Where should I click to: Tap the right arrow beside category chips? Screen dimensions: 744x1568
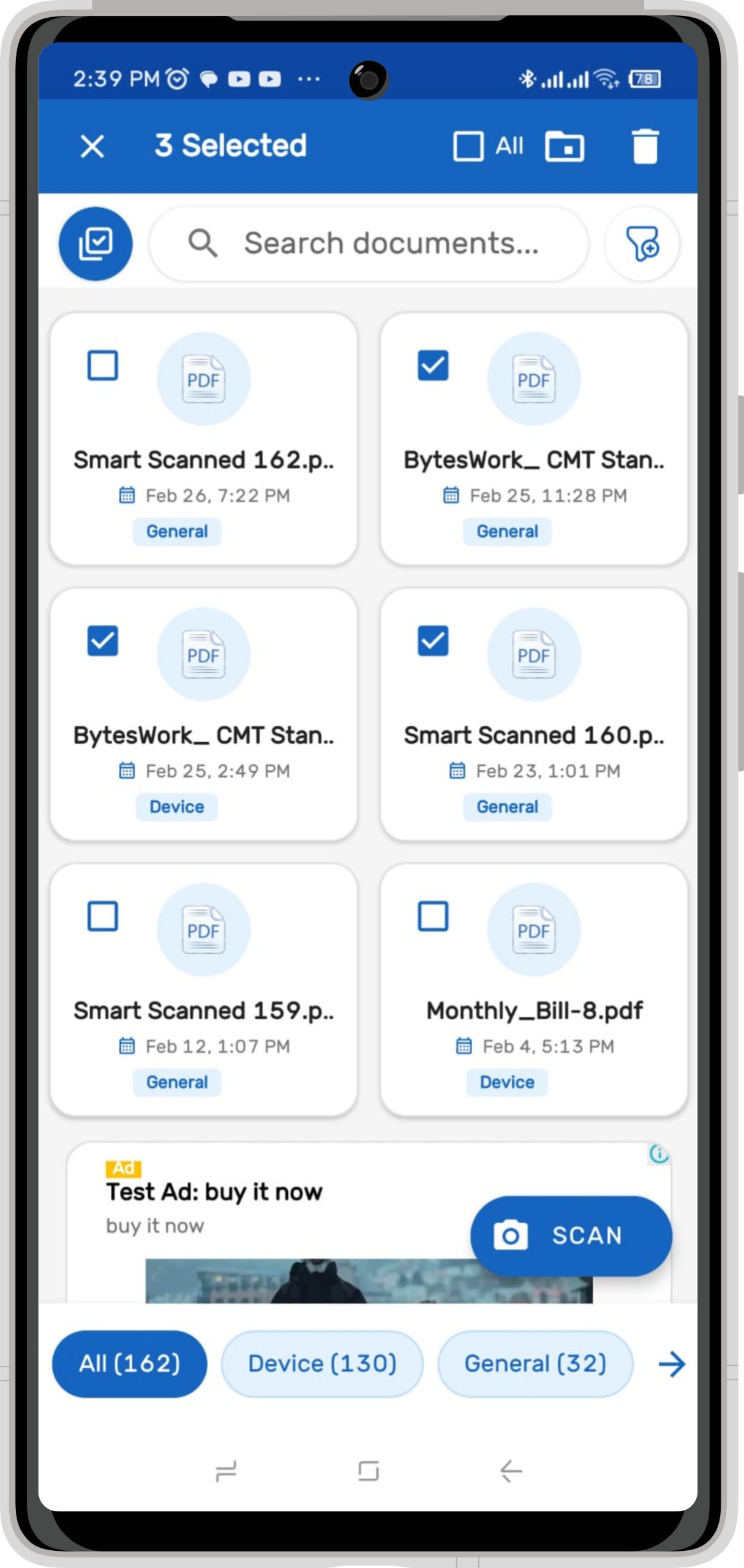[x=672, y=1364]
